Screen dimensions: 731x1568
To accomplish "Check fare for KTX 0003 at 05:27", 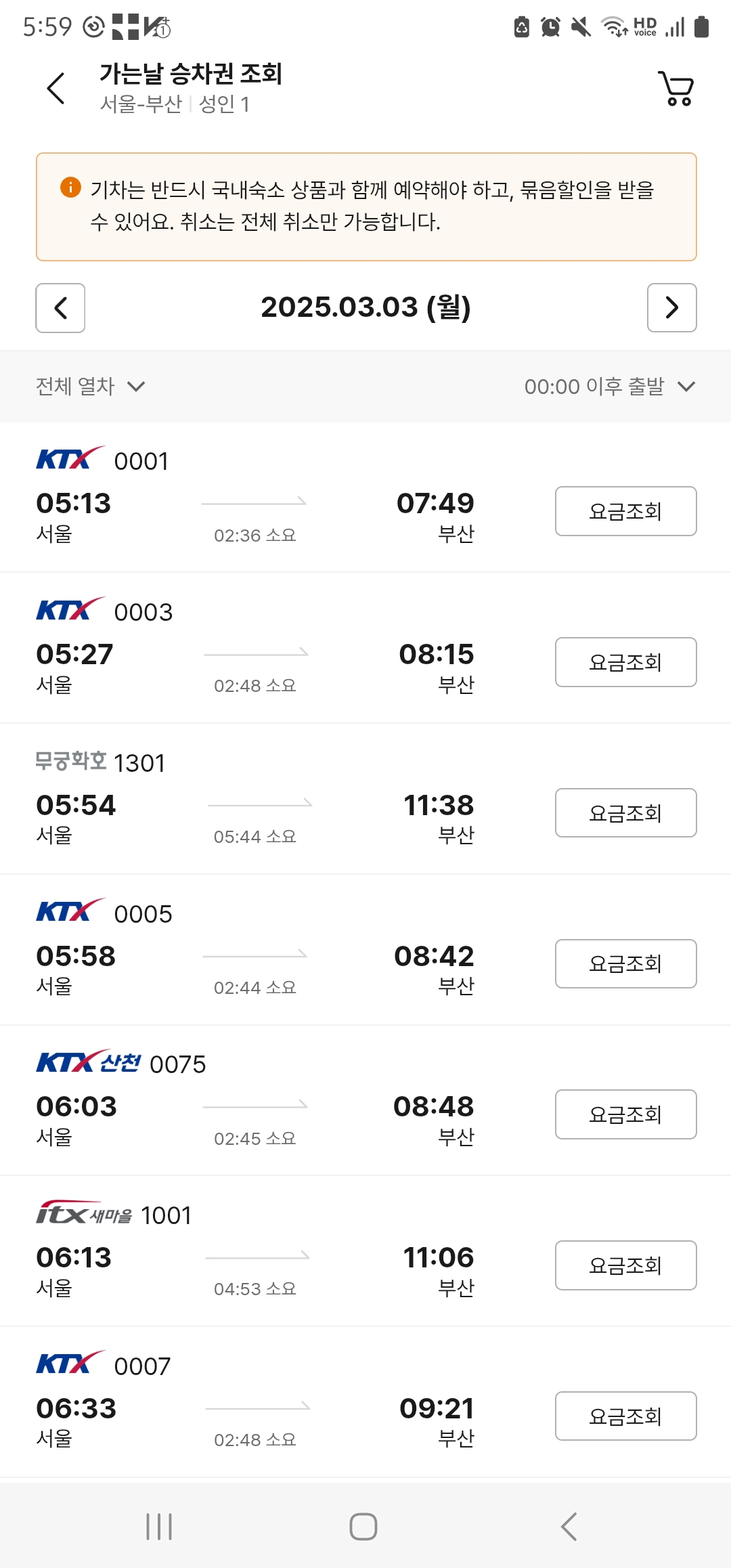I will coord(625,662).
